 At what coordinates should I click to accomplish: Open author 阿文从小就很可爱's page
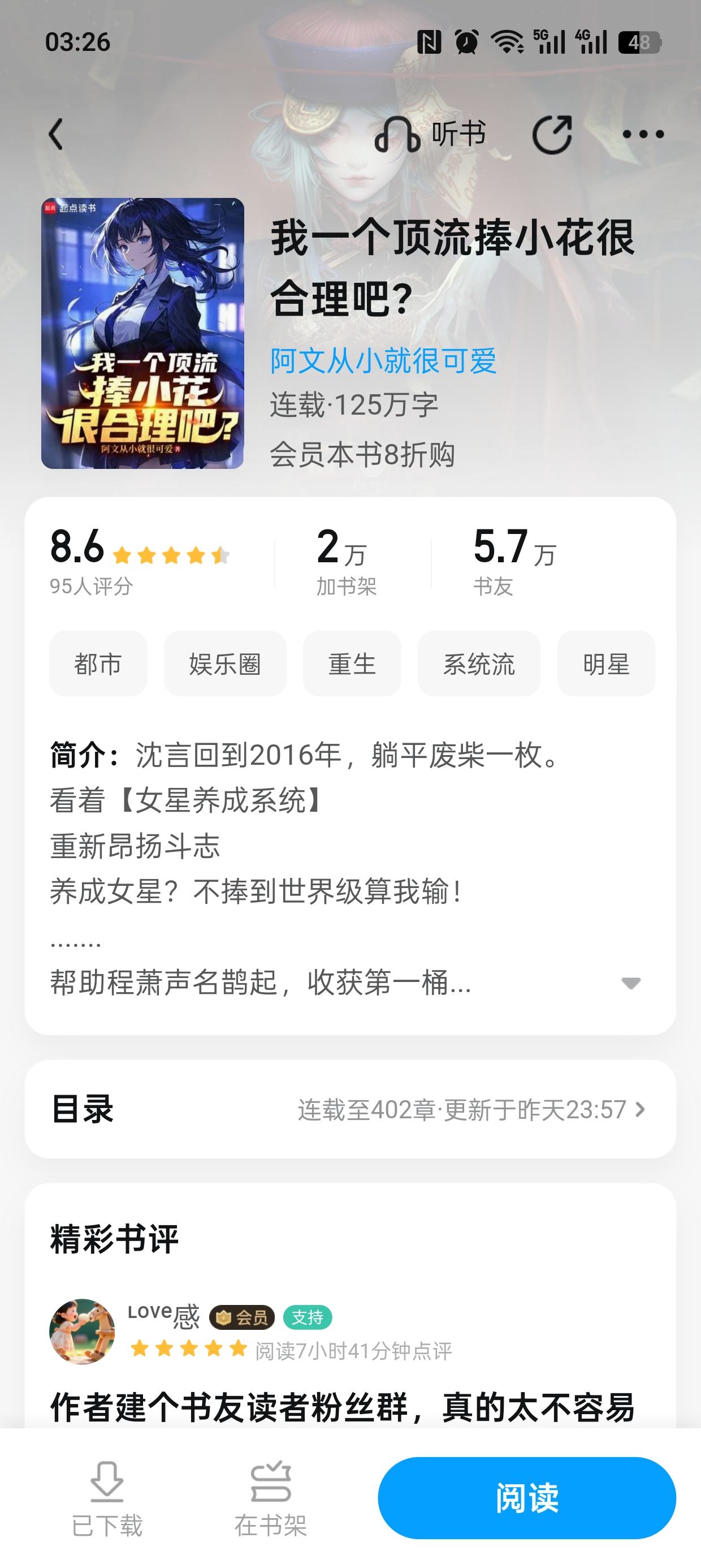[383, 361]
